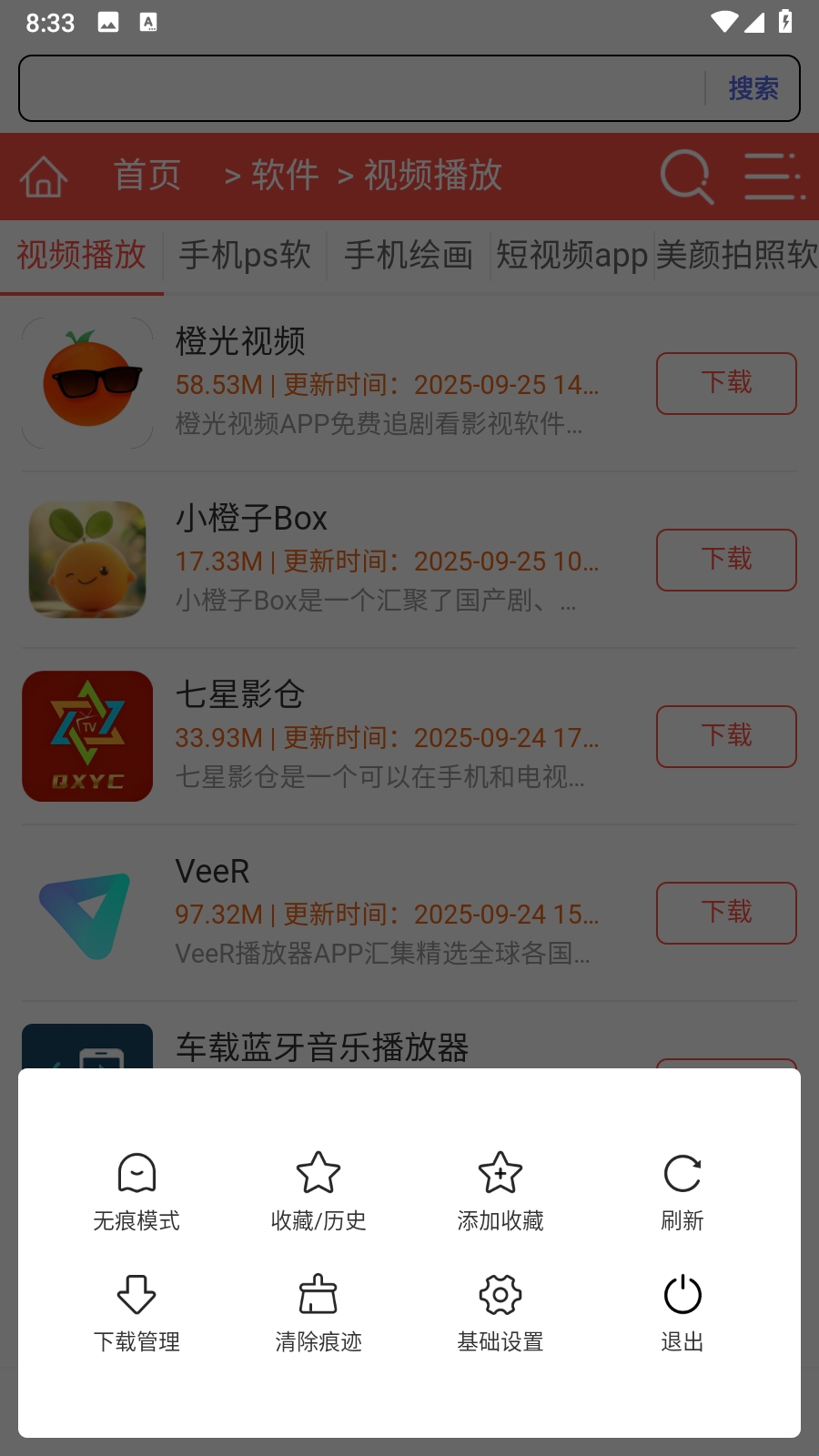Switch to the 短视频app tab
This screenshot has width=819, height=1456.
pos(571,256)
